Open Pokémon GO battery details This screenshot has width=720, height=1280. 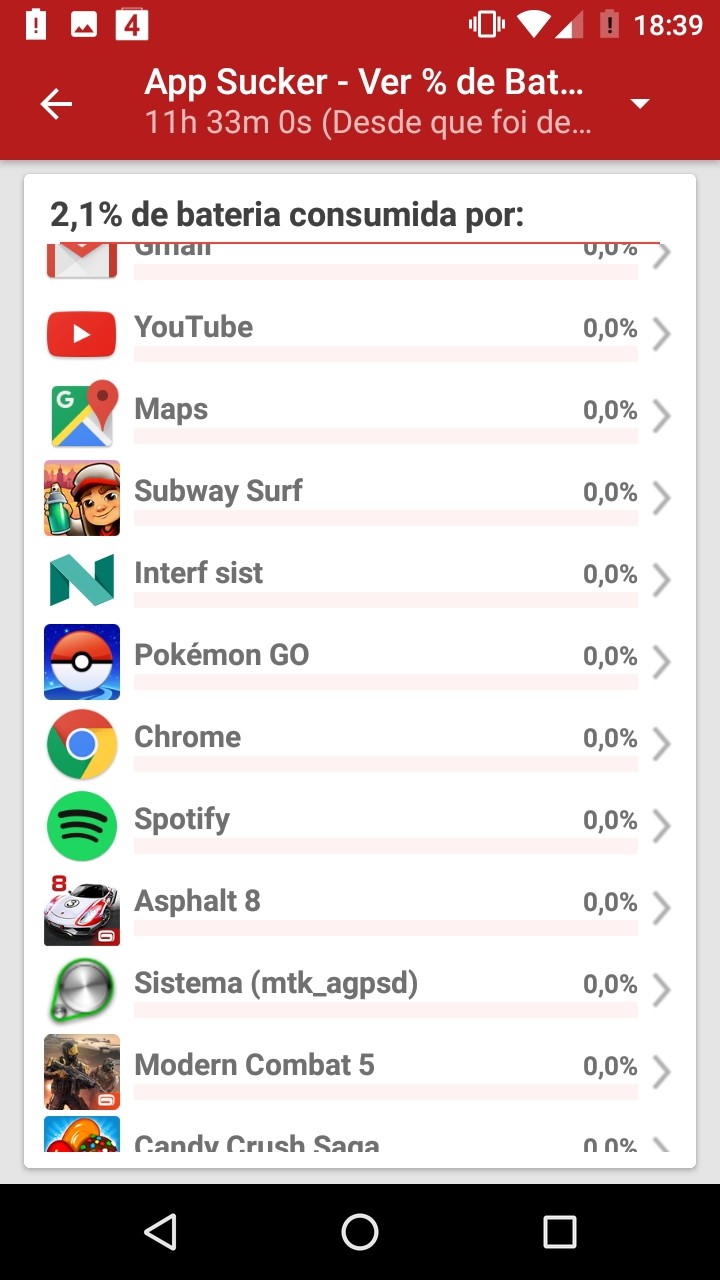(359, 664)
